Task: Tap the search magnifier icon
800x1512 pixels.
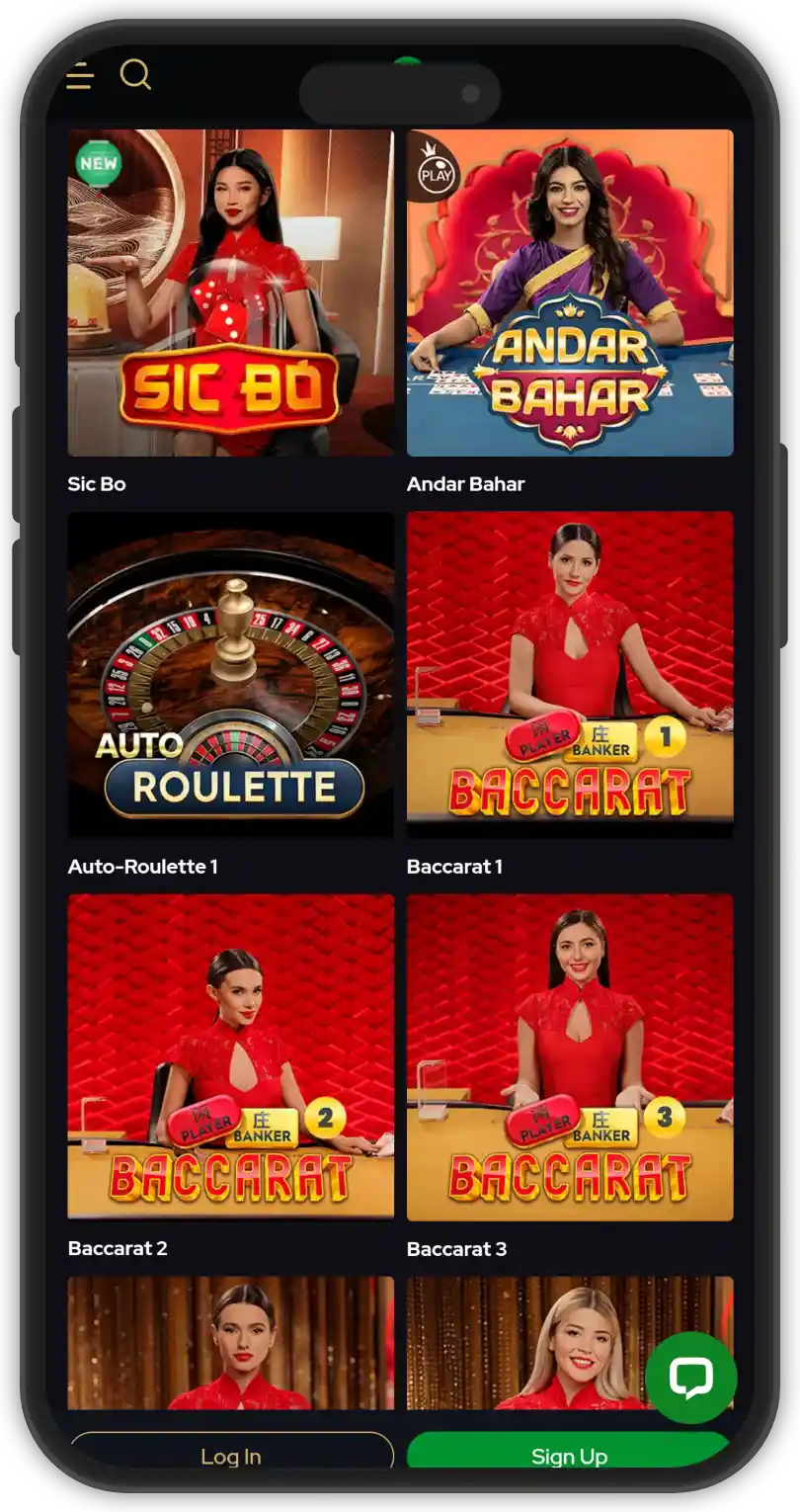Action: click(135, 74)
